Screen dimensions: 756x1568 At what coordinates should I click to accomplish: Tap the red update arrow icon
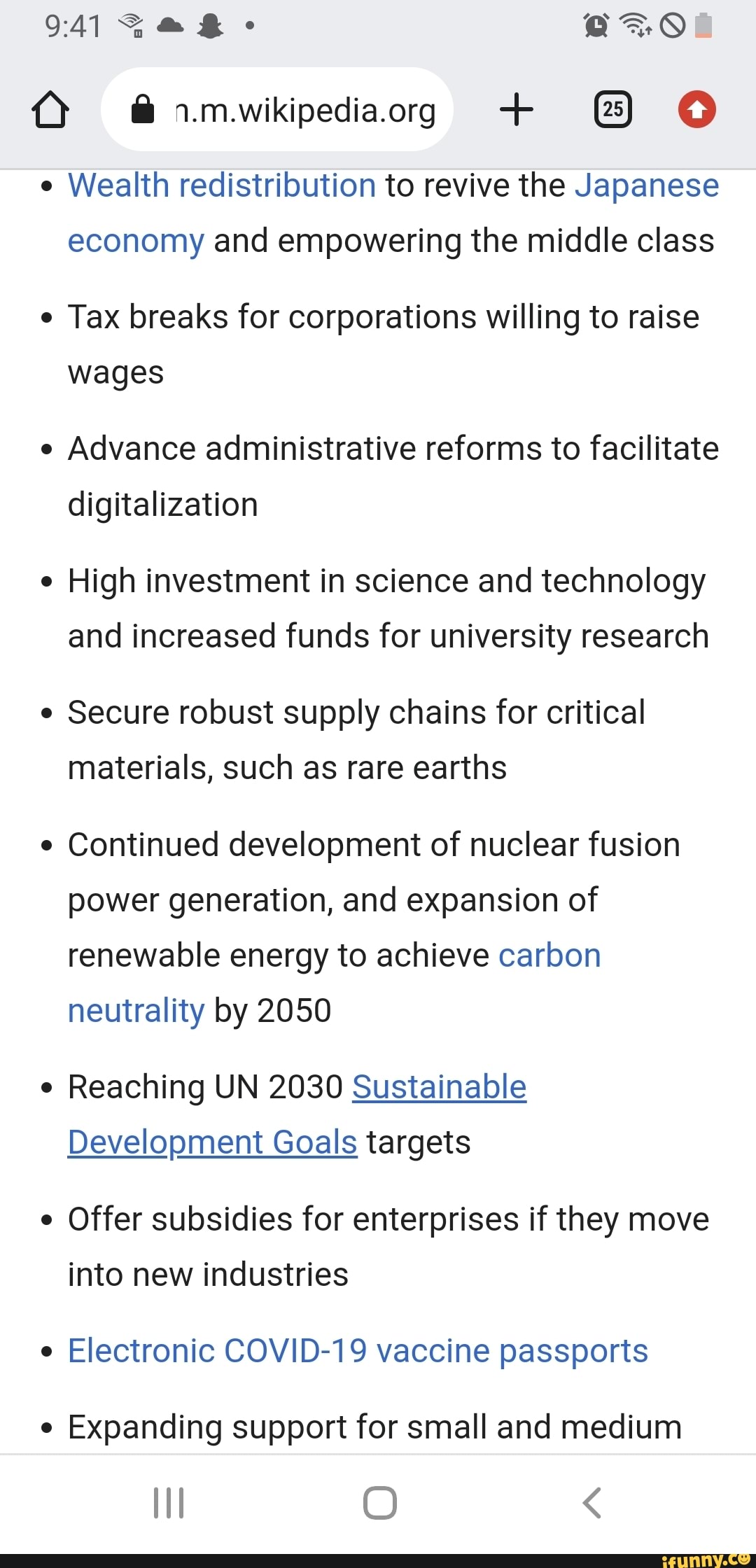point(696,110)
